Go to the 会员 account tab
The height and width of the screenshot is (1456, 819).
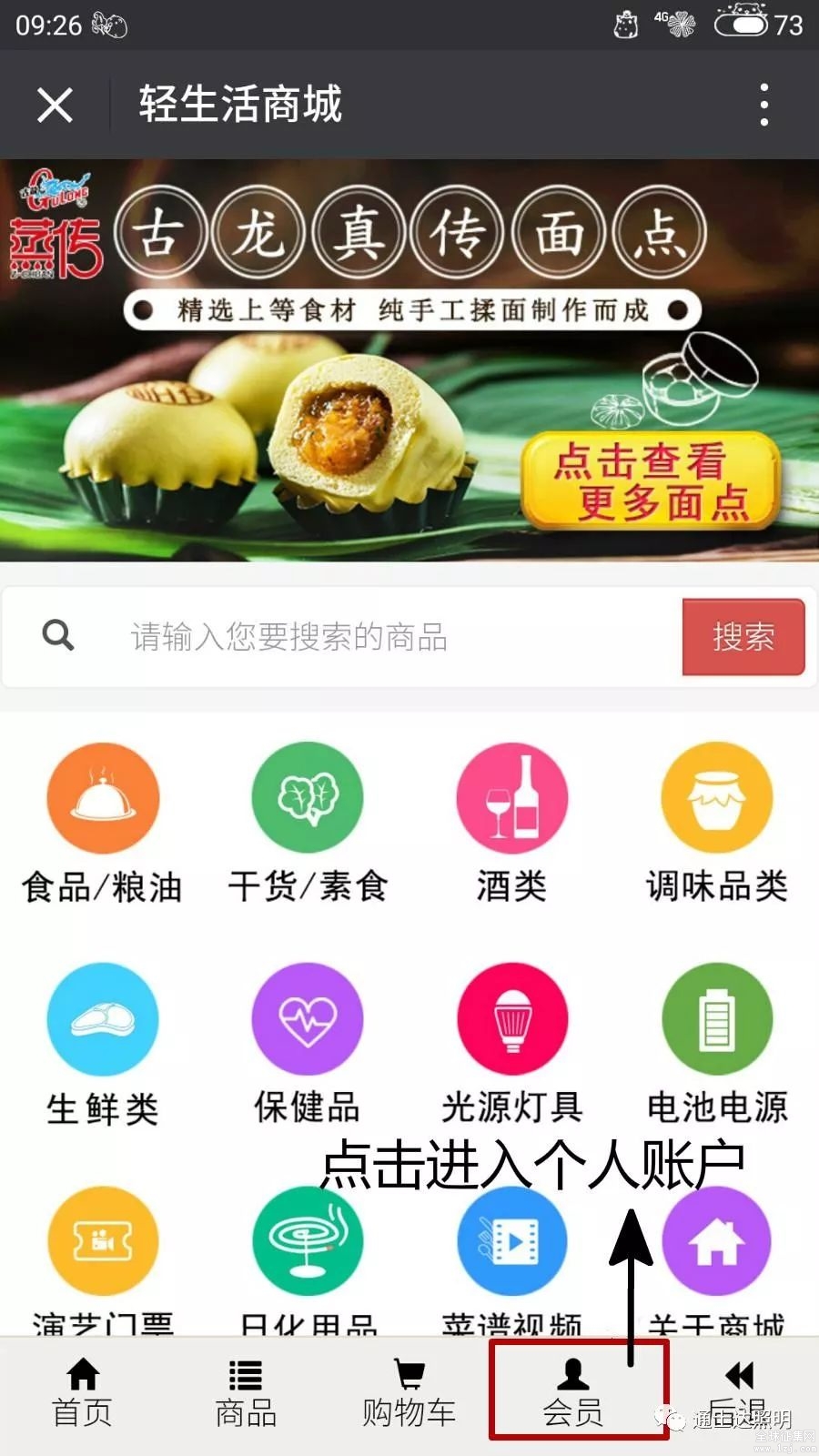tap(573, 1392)
